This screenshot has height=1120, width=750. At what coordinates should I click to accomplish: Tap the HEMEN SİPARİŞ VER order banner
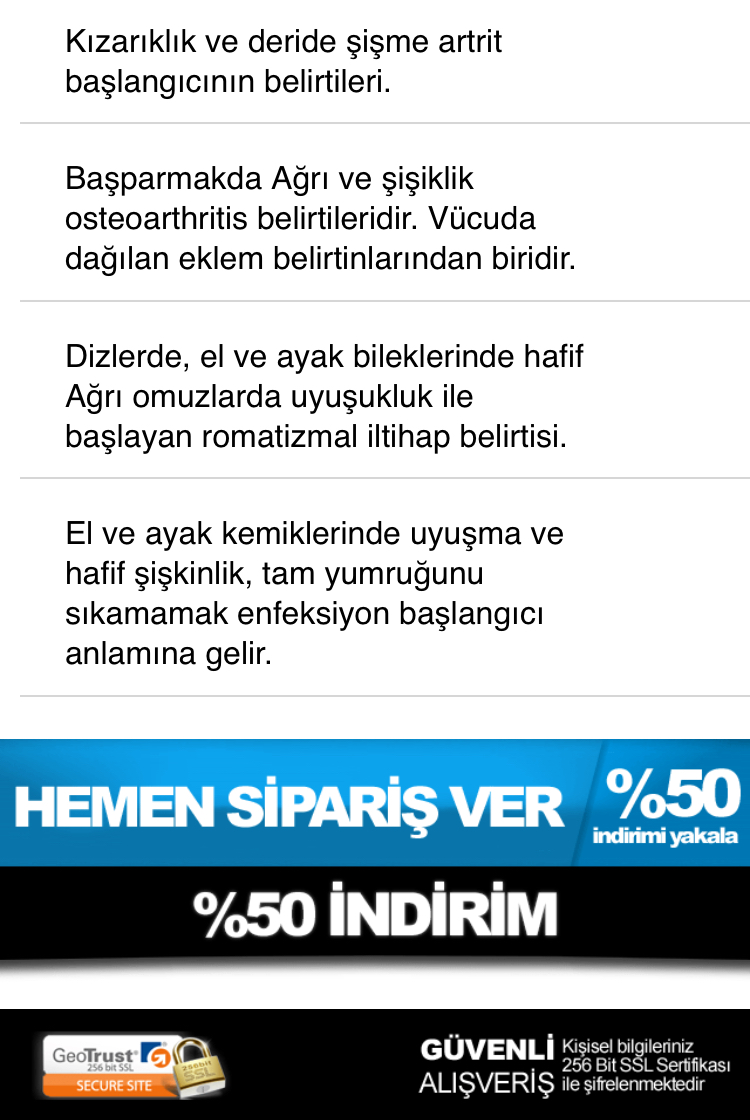pos(375,803)
